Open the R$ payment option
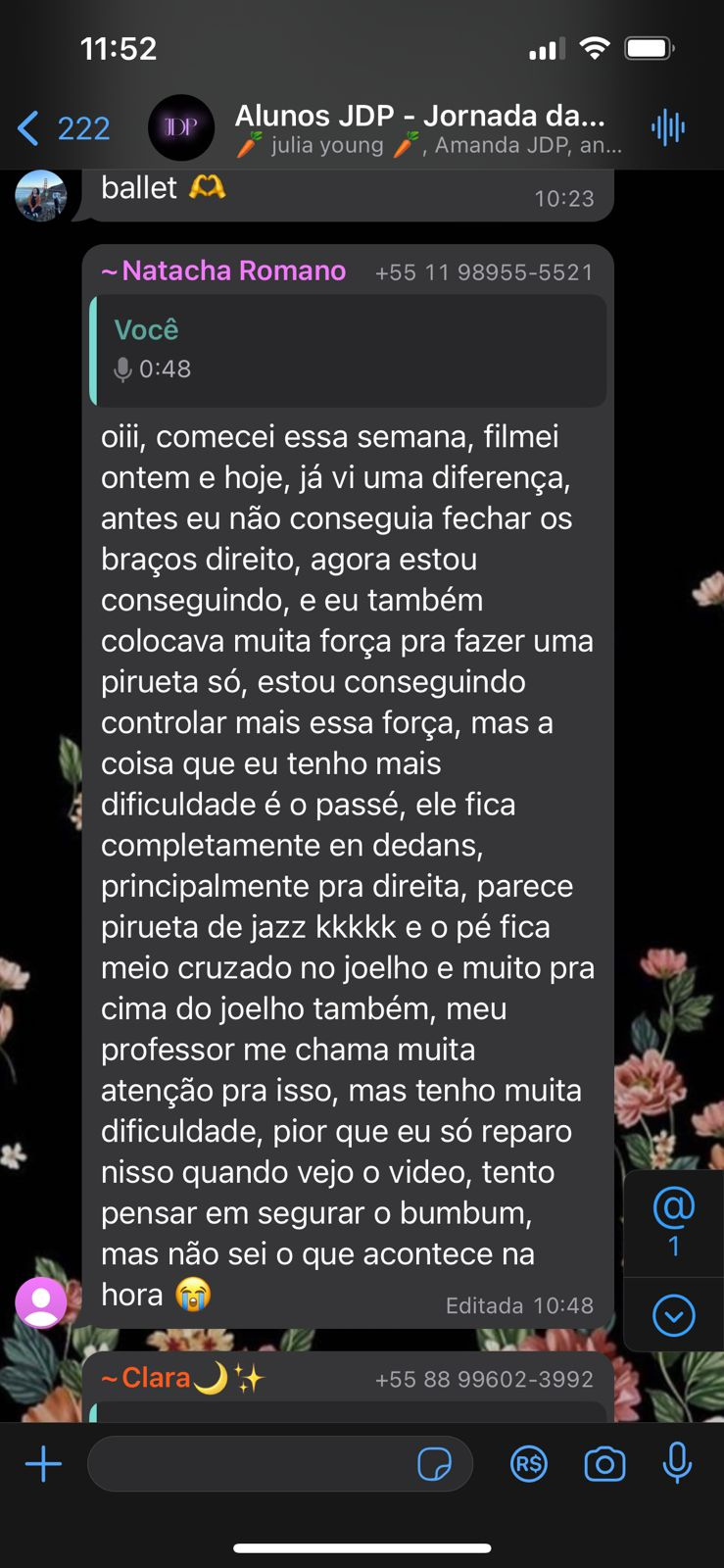Image resolution: width=724 pixels, height=1568 pixels. pyautogui.click(x=529, y=1464)
